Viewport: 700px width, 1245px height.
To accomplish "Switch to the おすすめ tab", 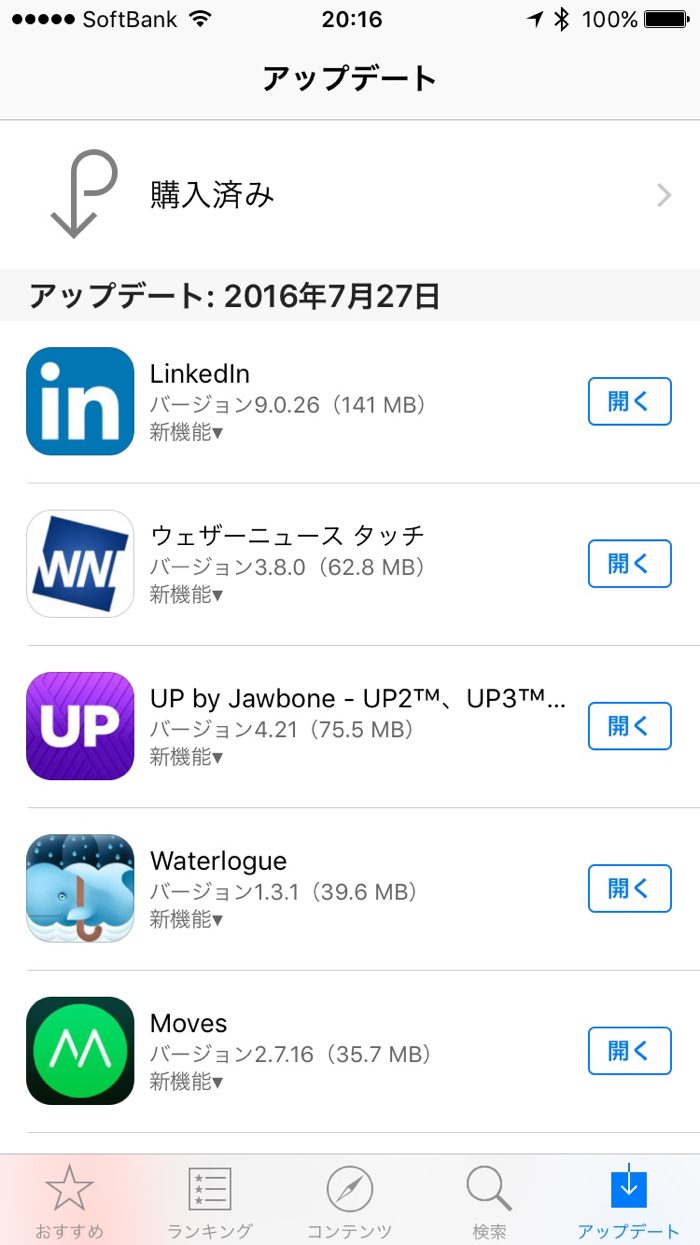I will 69,1200.
